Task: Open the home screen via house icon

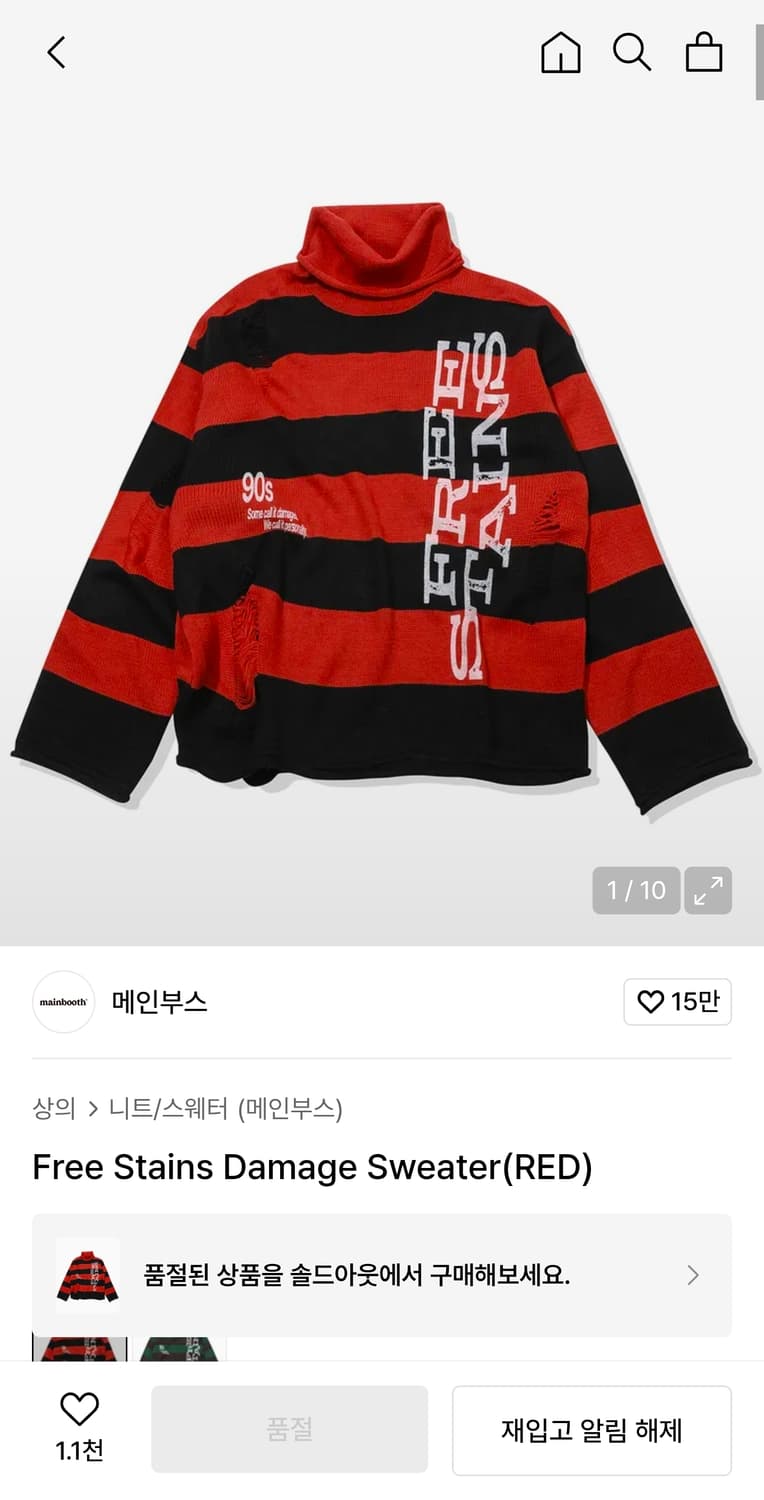Action: 561,53
